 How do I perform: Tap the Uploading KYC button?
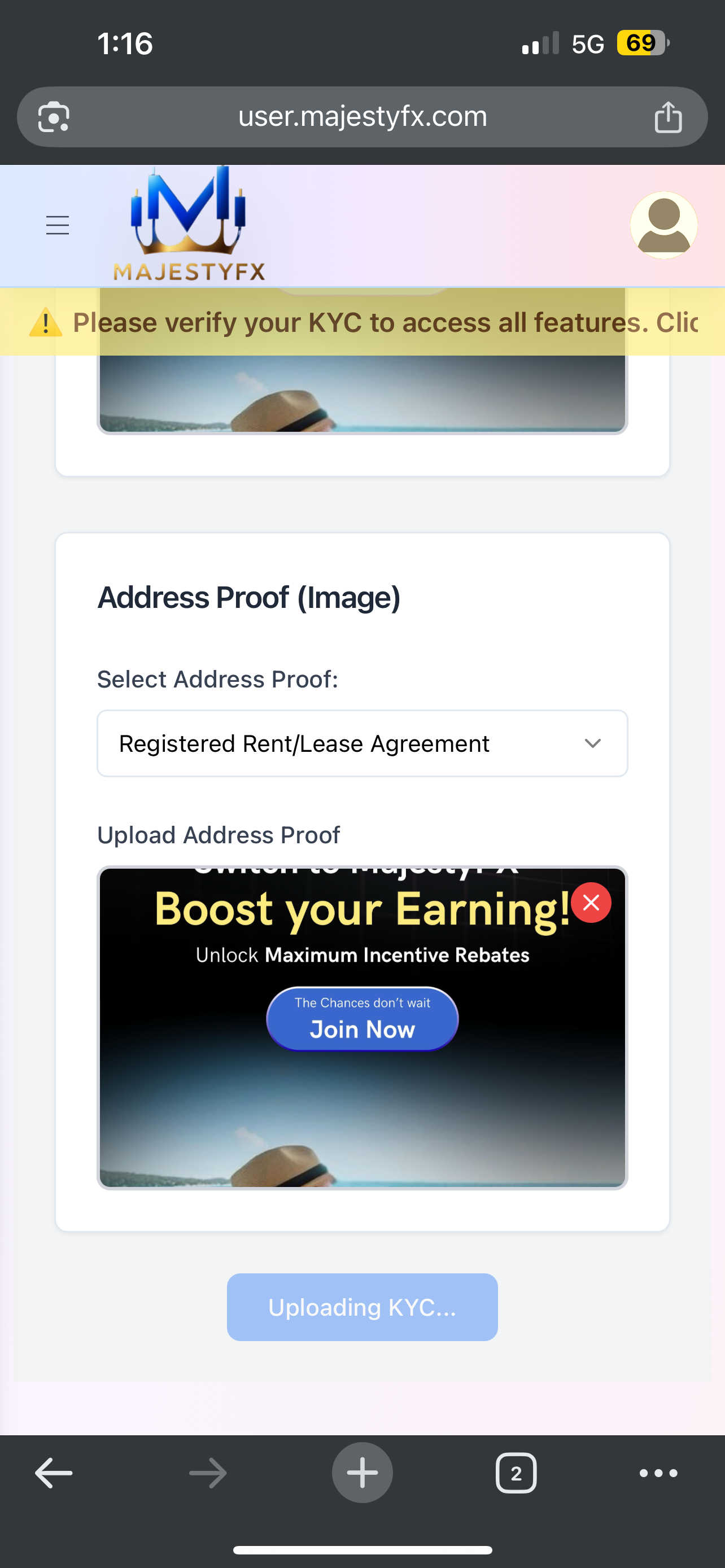click(362, 1307)
